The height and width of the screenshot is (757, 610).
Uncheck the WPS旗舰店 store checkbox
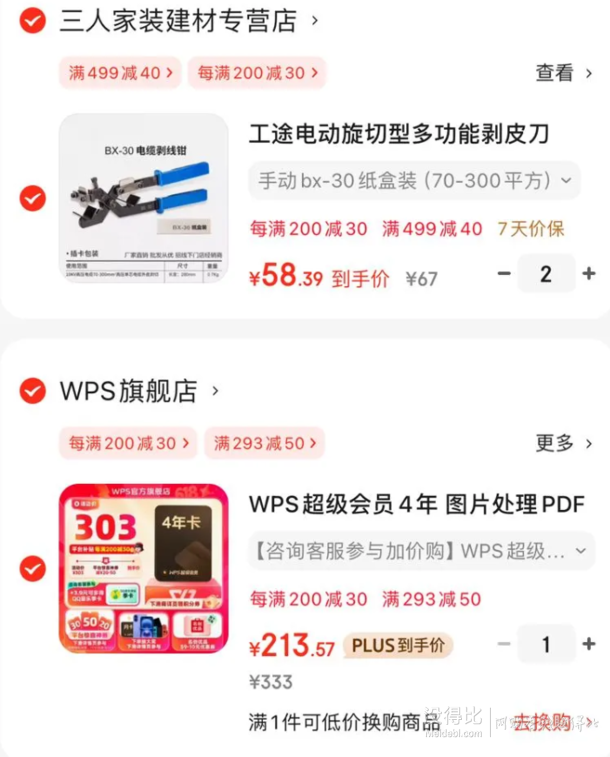point(32,391)
